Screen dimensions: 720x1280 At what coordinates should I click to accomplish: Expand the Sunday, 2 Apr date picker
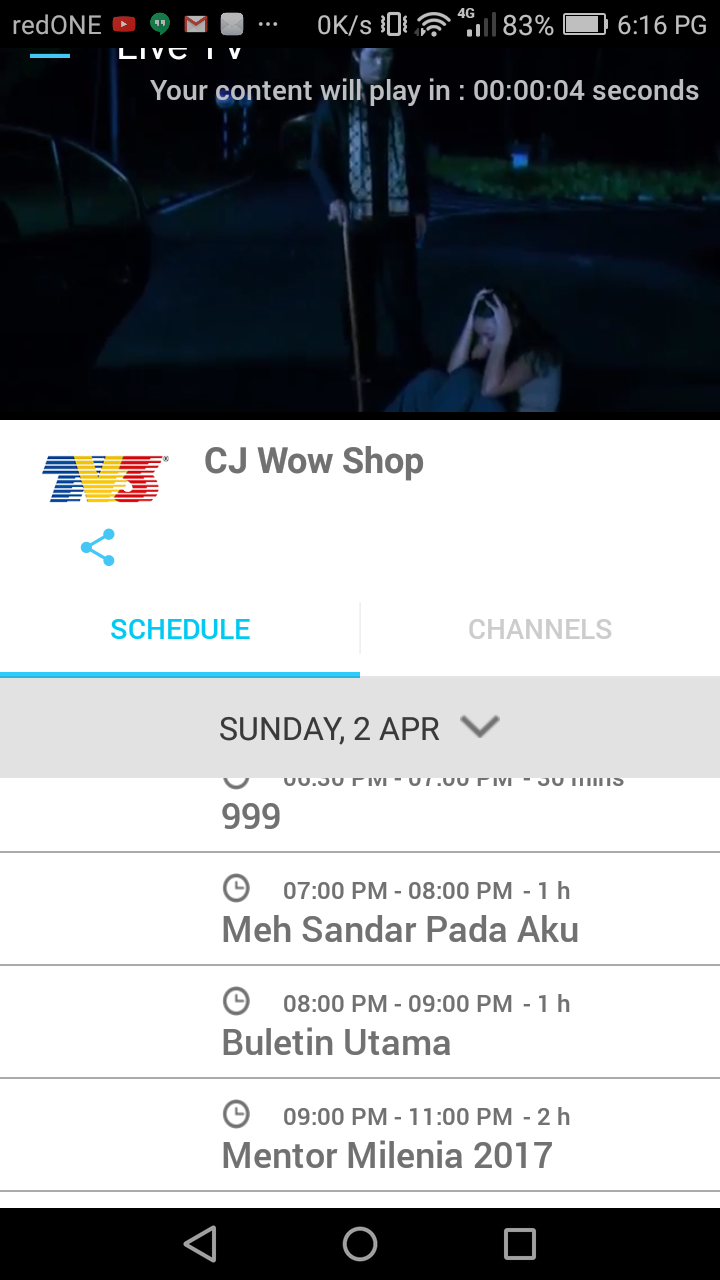coord(360,728)
